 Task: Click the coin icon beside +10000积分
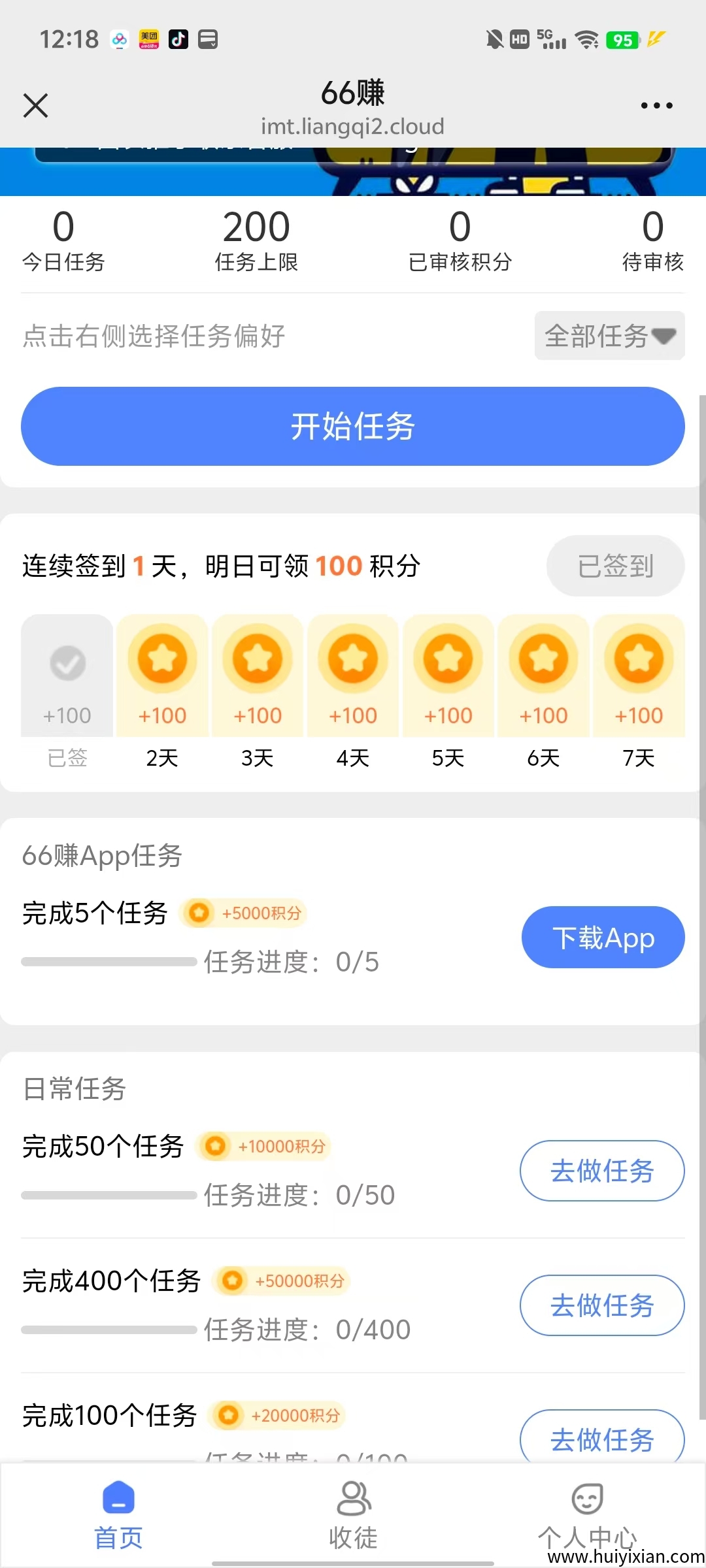(x=216, y=1147)
